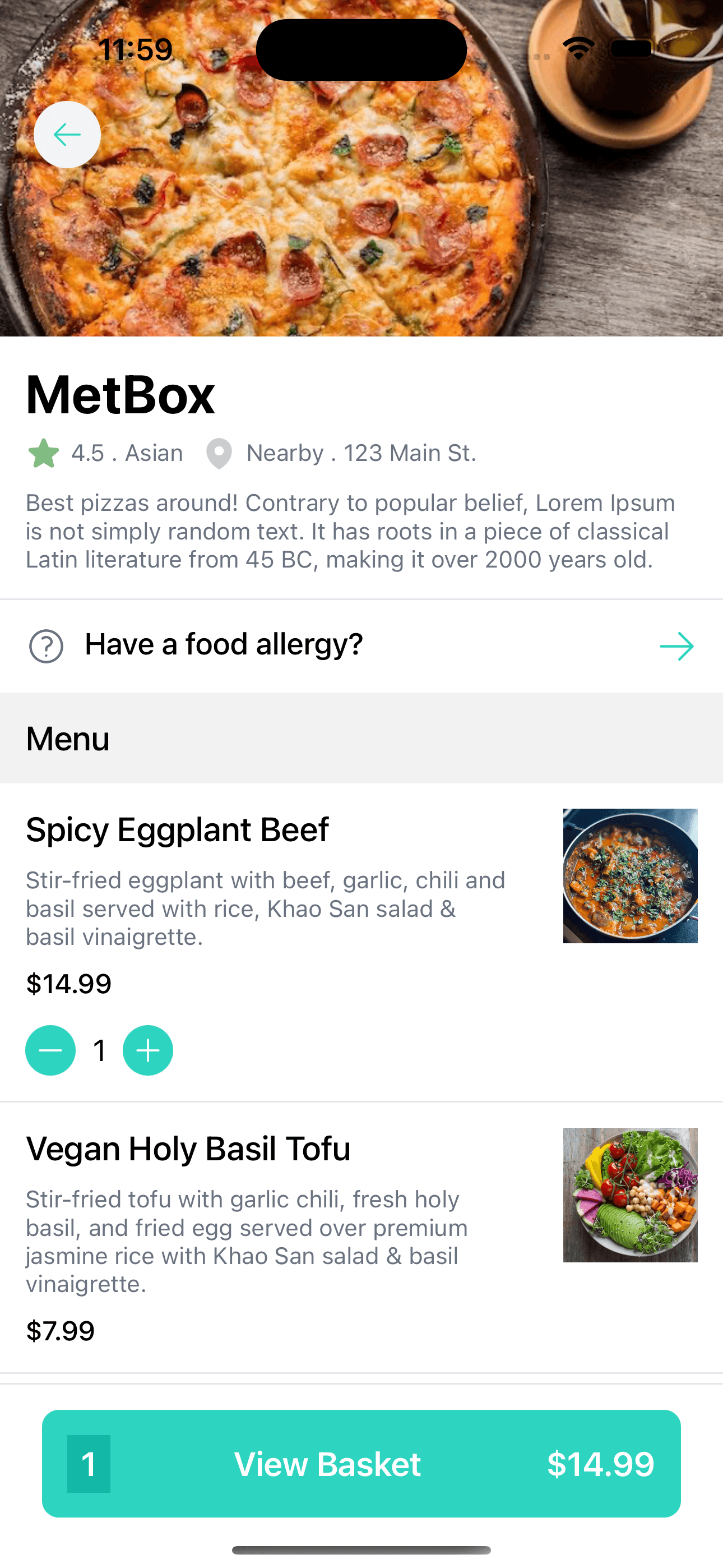Click the green star rating icon

[x=43, y=453]
